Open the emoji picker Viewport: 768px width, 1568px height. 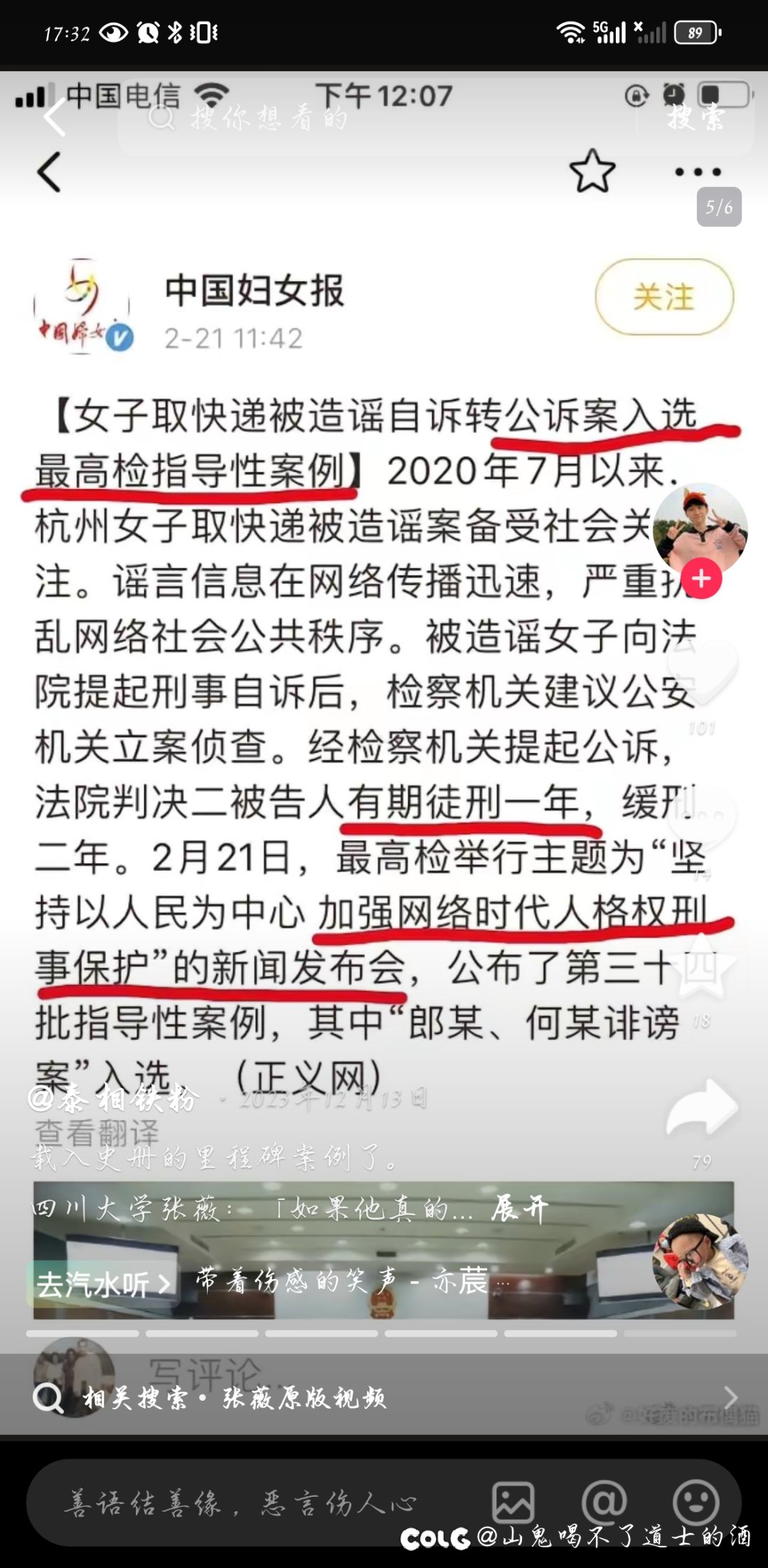click(695, 1501)
